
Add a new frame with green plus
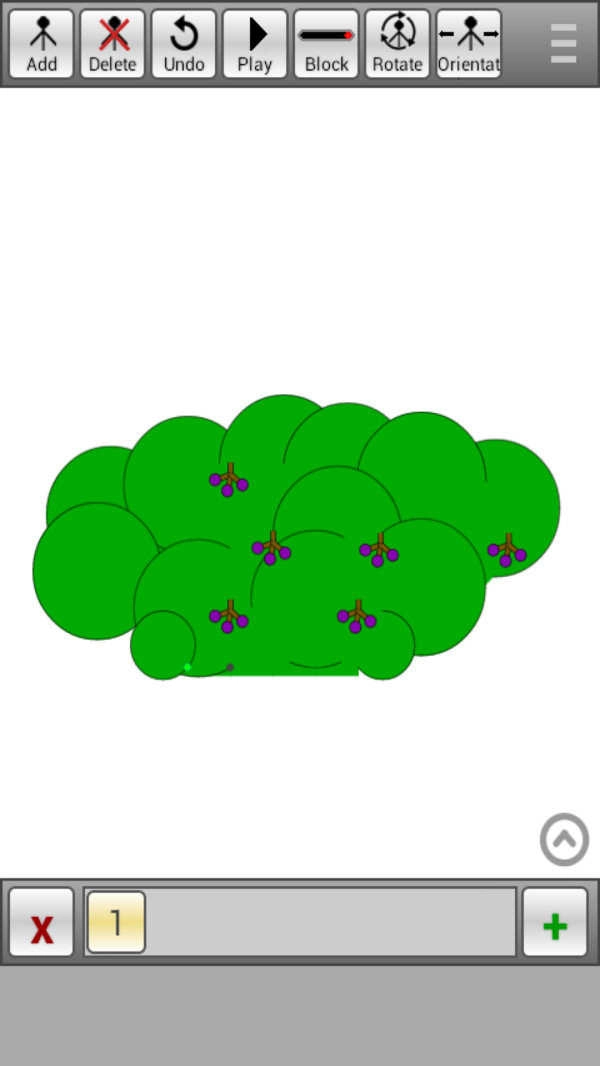coord(555,923)
